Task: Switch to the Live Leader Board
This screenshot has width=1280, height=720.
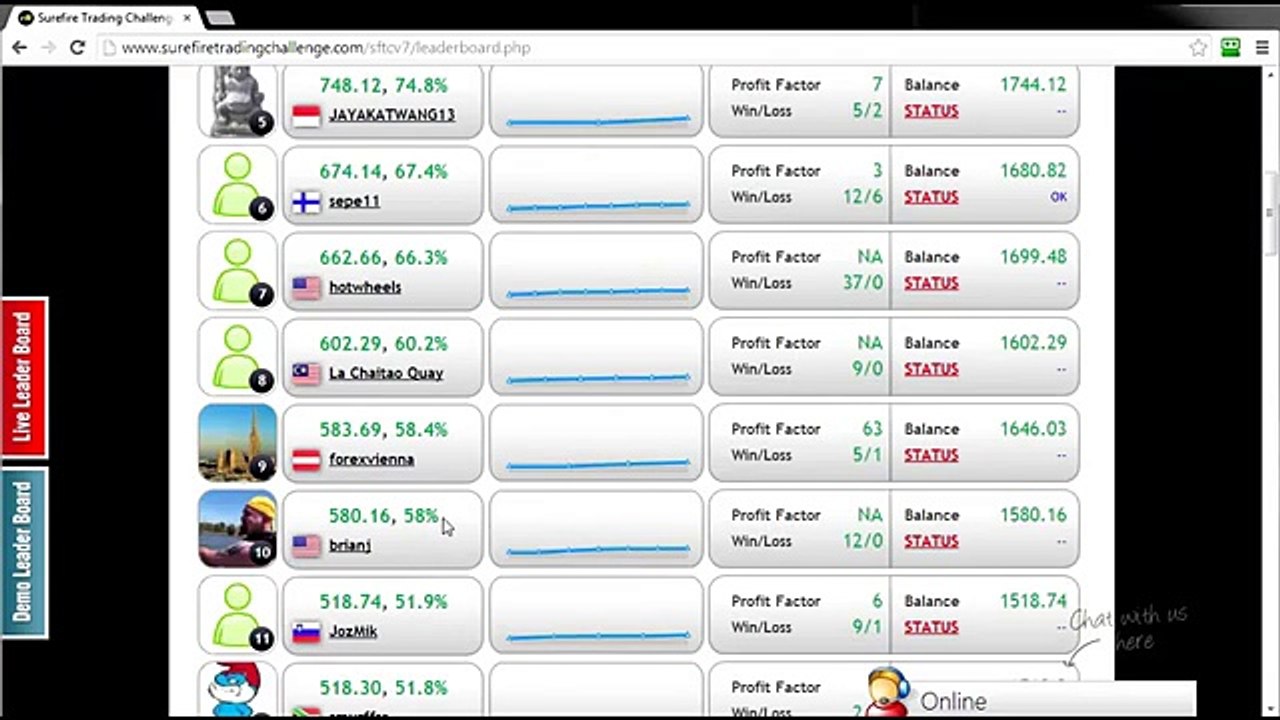Action: pyautogui.click(x=24, y=377)
